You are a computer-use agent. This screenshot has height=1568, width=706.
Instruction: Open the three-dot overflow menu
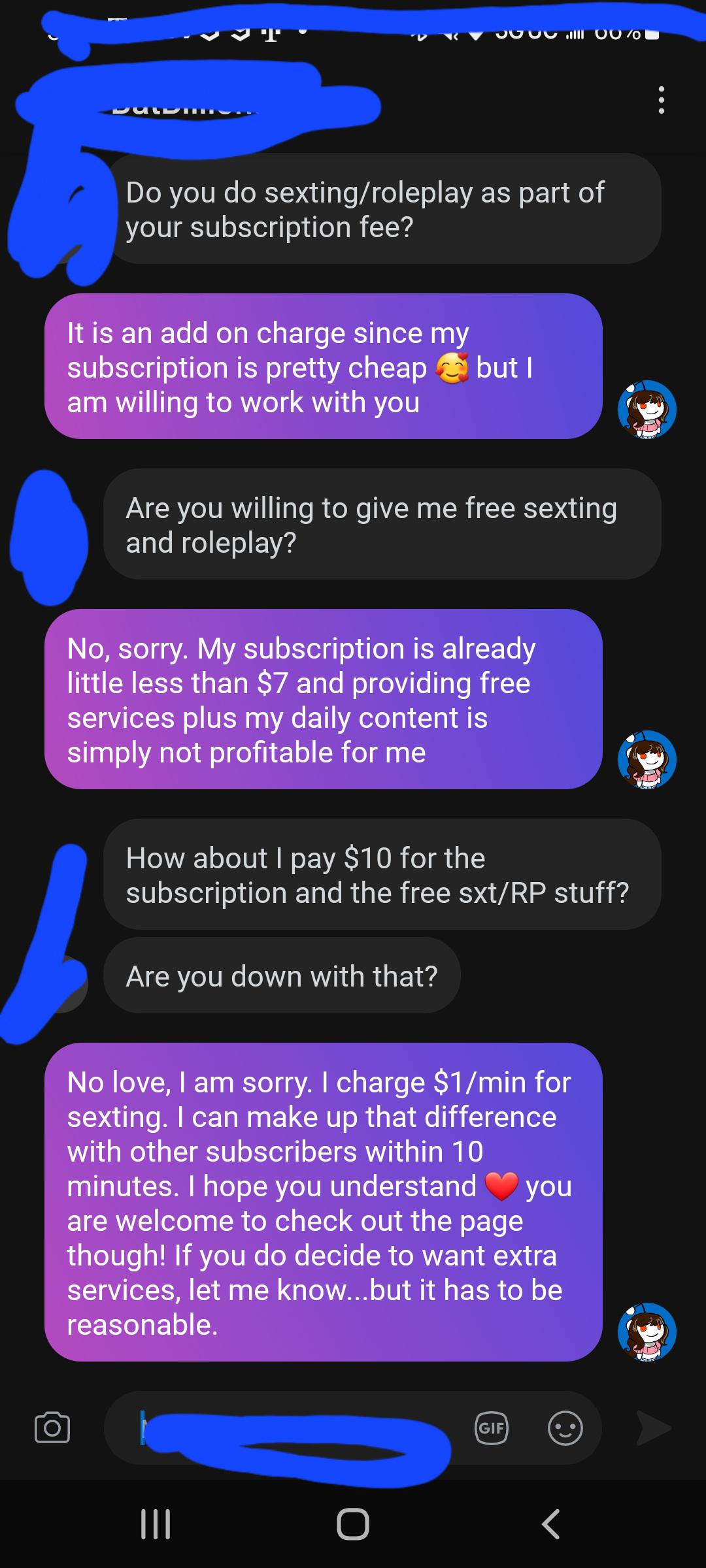tap(662, 101)
